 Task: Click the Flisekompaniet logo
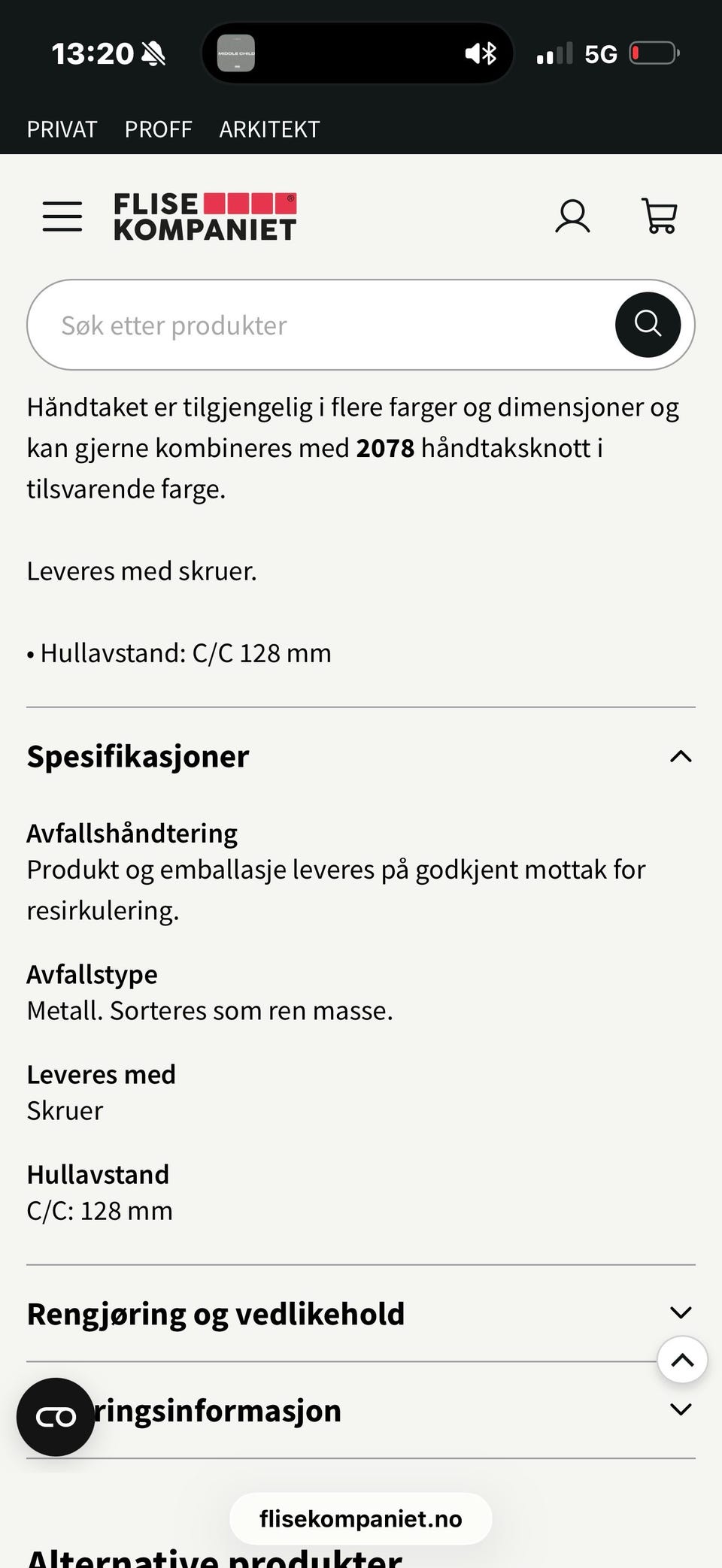tap(205, 216)
